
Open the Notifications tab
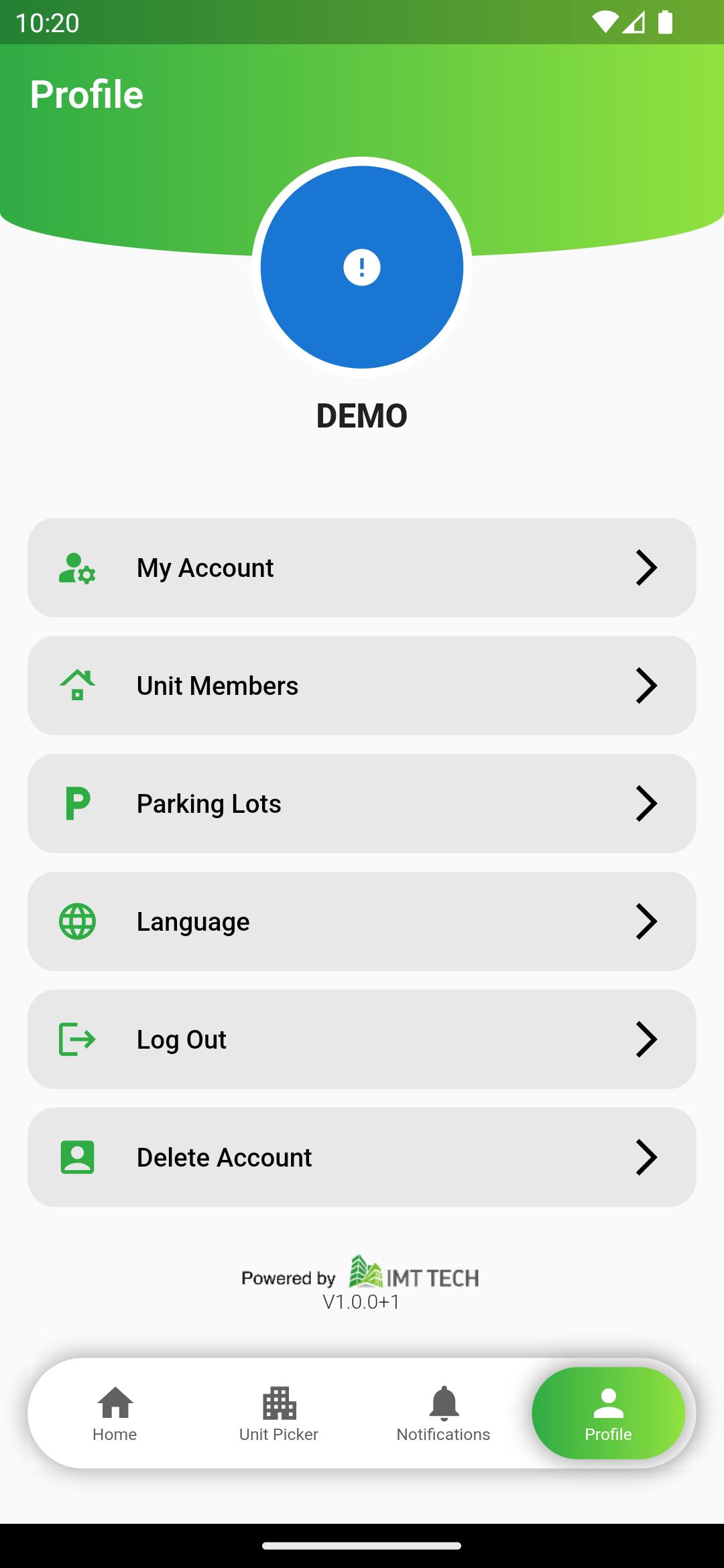click(443, 1414)
